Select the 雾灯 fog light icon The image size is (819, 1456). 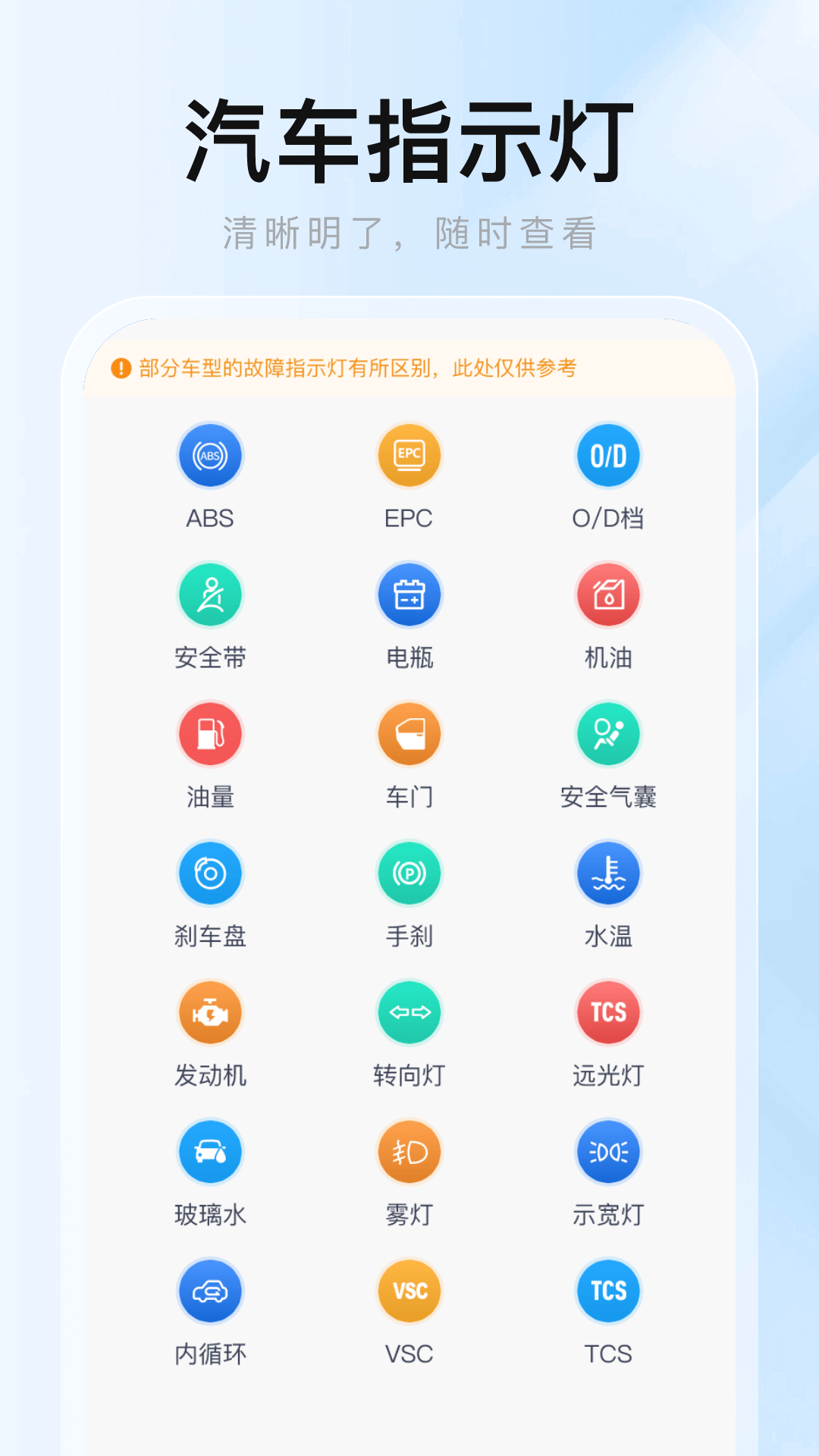point(409,1152)
